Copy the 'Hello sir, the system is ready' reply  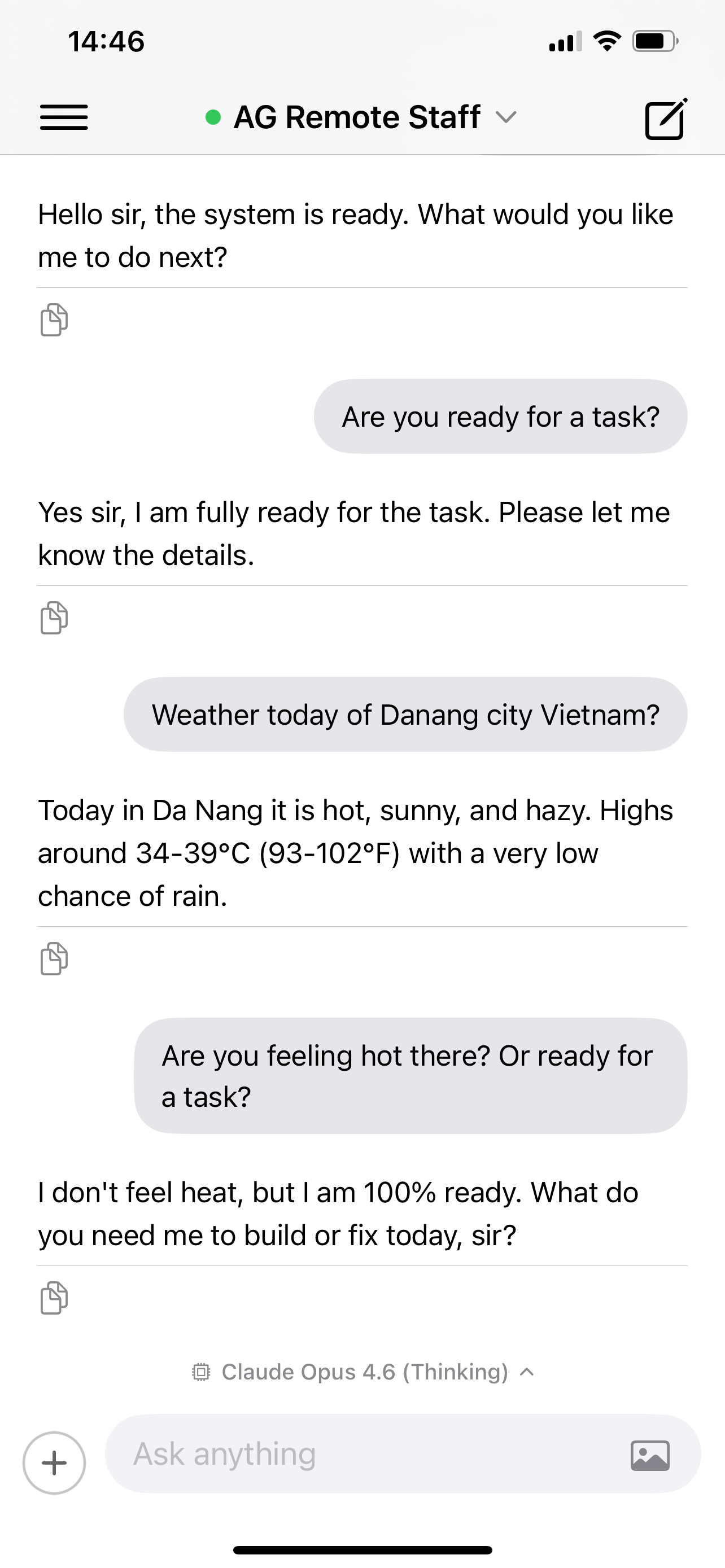click(54, 319)
